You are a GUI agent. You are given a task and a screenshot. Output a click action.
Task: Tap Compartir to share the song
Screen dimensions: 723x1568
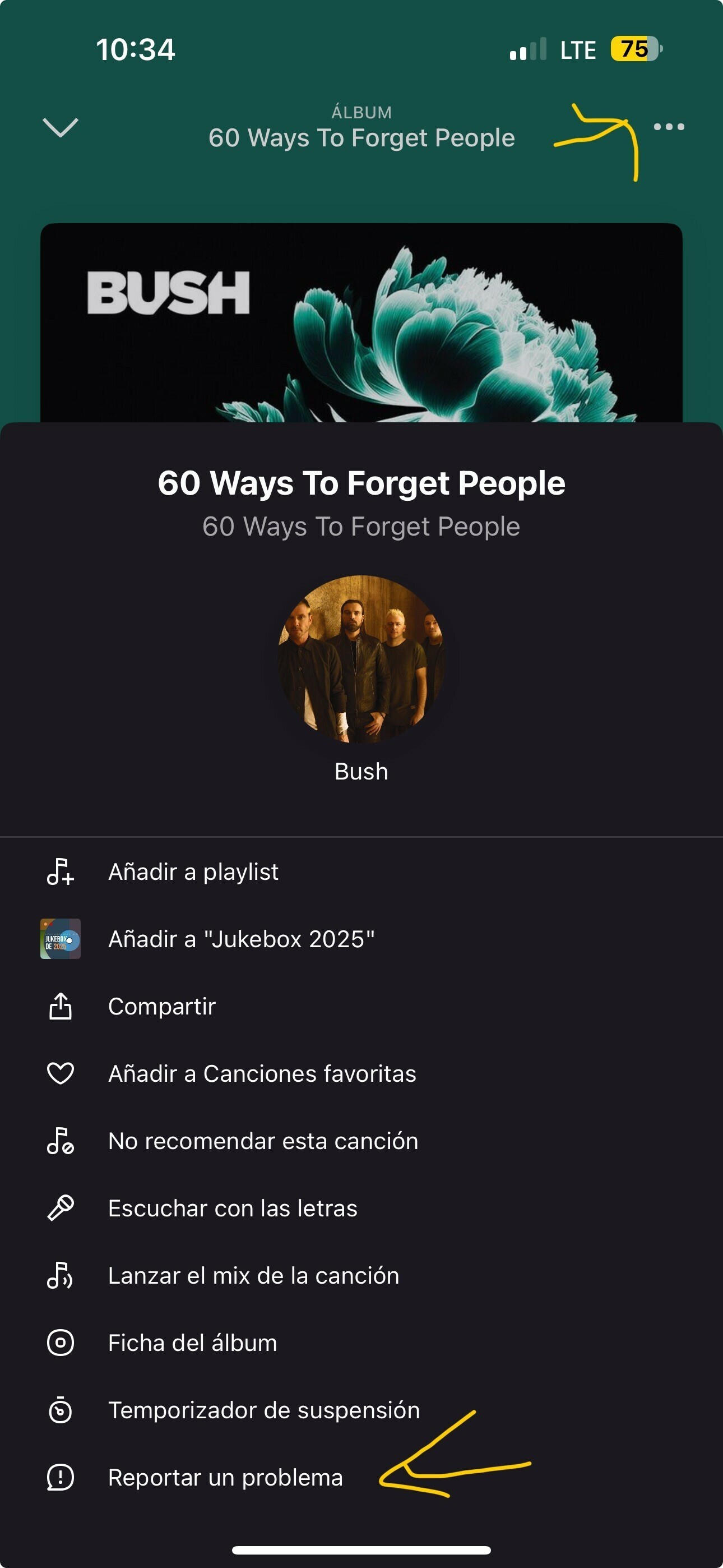[x=162, y=1006]
